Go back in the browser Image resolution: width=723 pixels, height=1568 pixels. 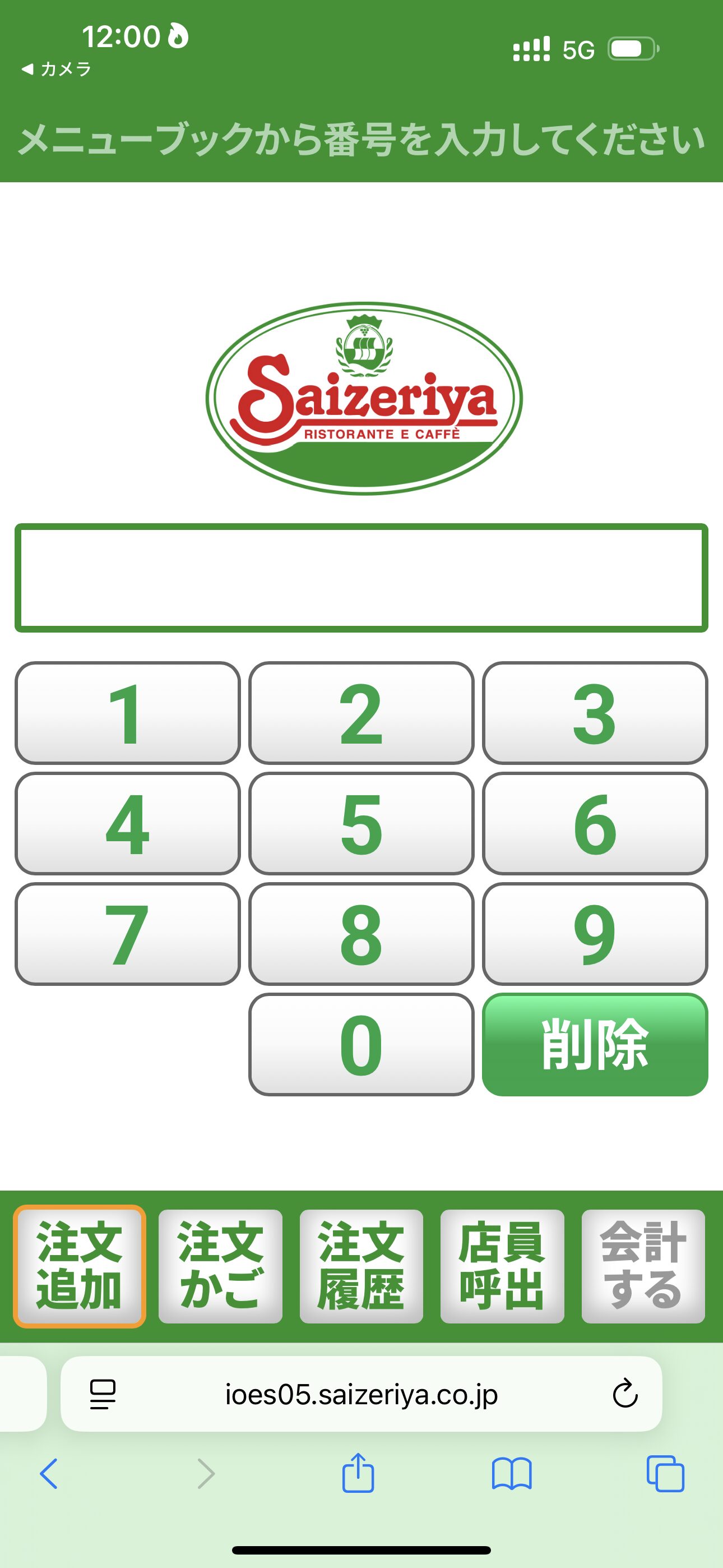[x=49, y=1474]
